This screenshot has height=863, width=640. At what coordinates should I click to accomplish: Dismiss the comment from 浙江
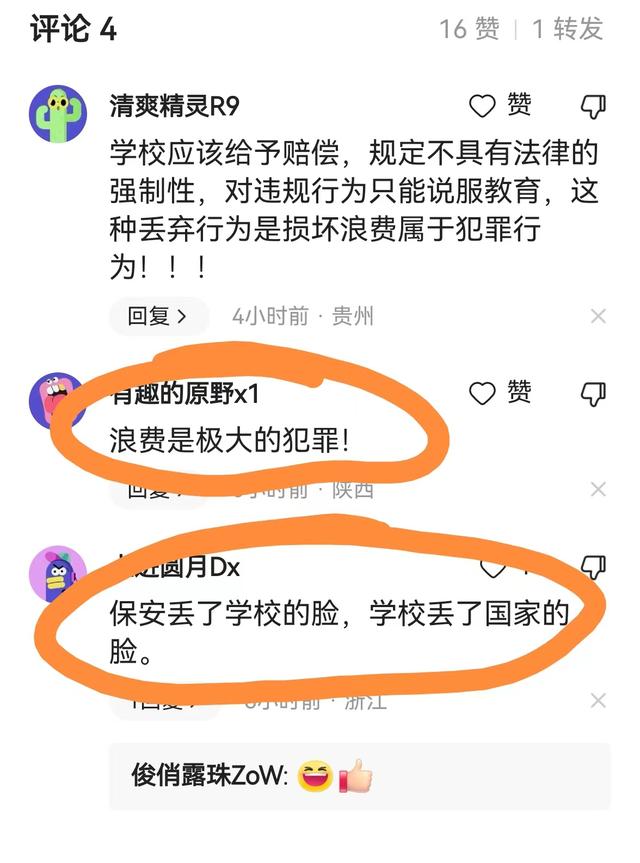pyautogui.click(x=598, y=700)
